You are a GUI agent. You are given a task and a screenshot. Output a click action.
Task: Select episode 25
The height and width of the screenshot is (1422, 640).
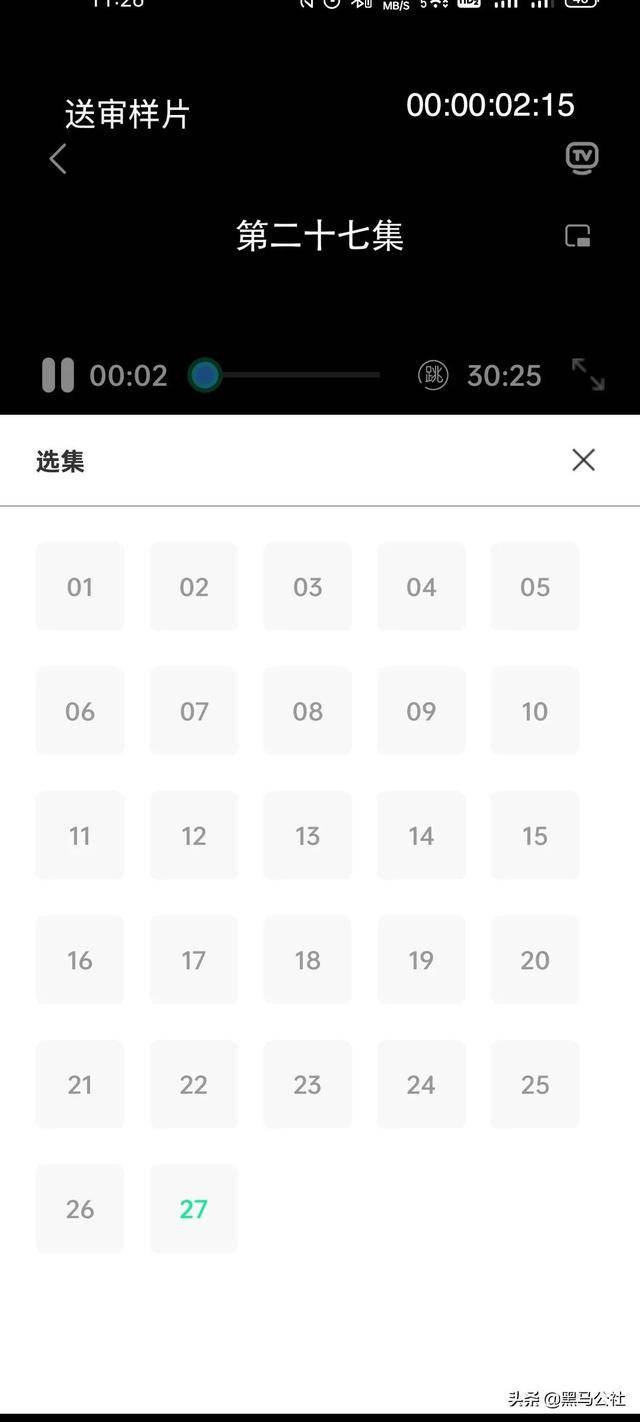tap(535, 1085)
